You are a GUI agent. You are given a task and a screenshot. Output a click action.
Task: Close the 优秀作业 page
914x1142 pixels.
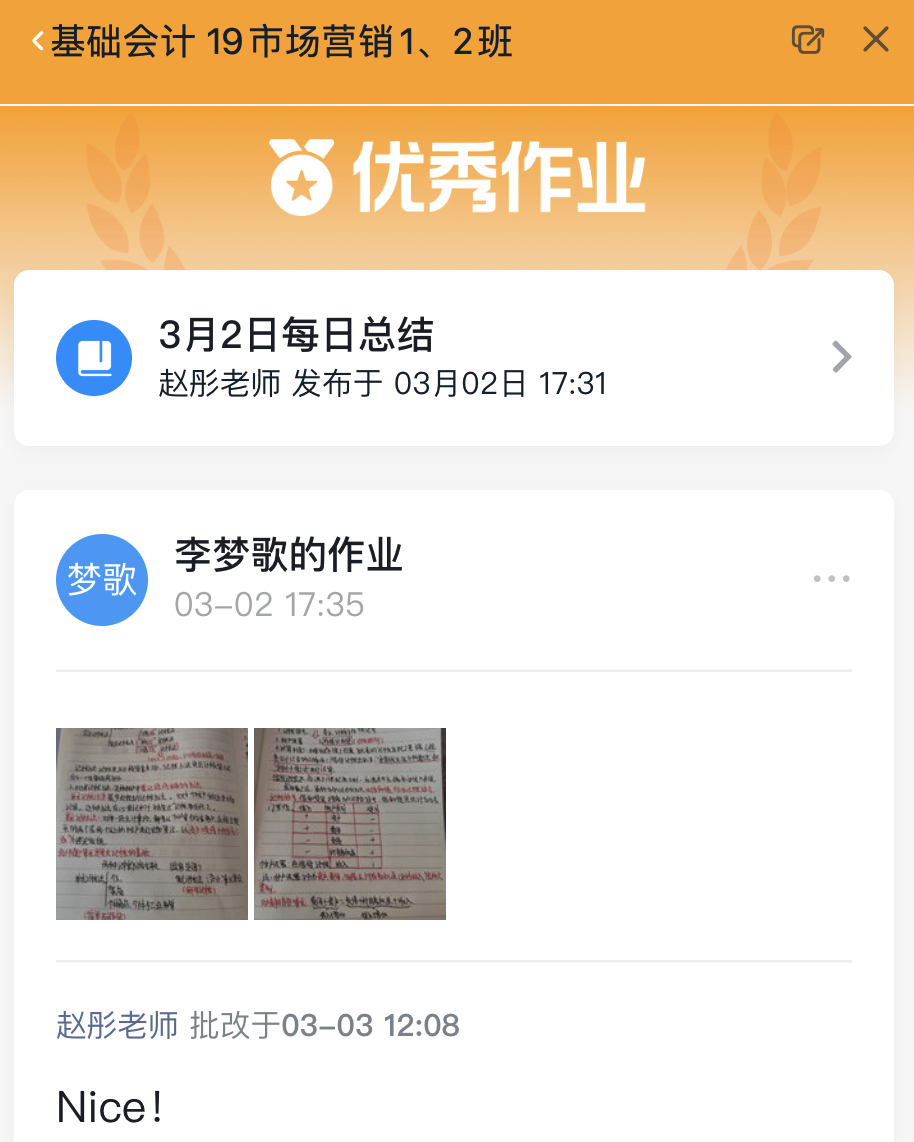(x=875, y=40)
